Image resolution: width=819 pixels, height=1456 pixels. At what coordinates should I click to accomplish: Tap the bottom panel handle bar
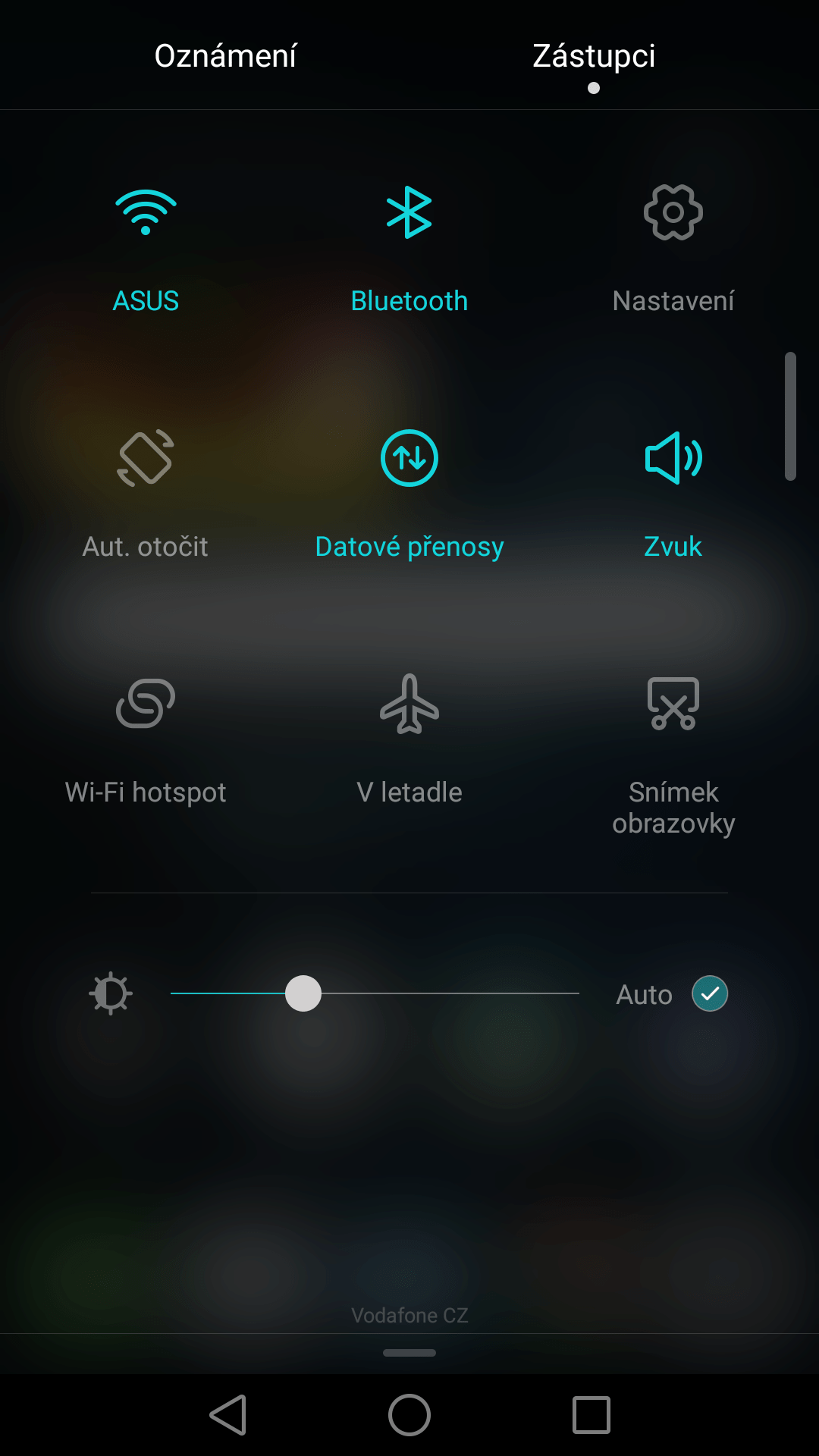coord(409,1353)
